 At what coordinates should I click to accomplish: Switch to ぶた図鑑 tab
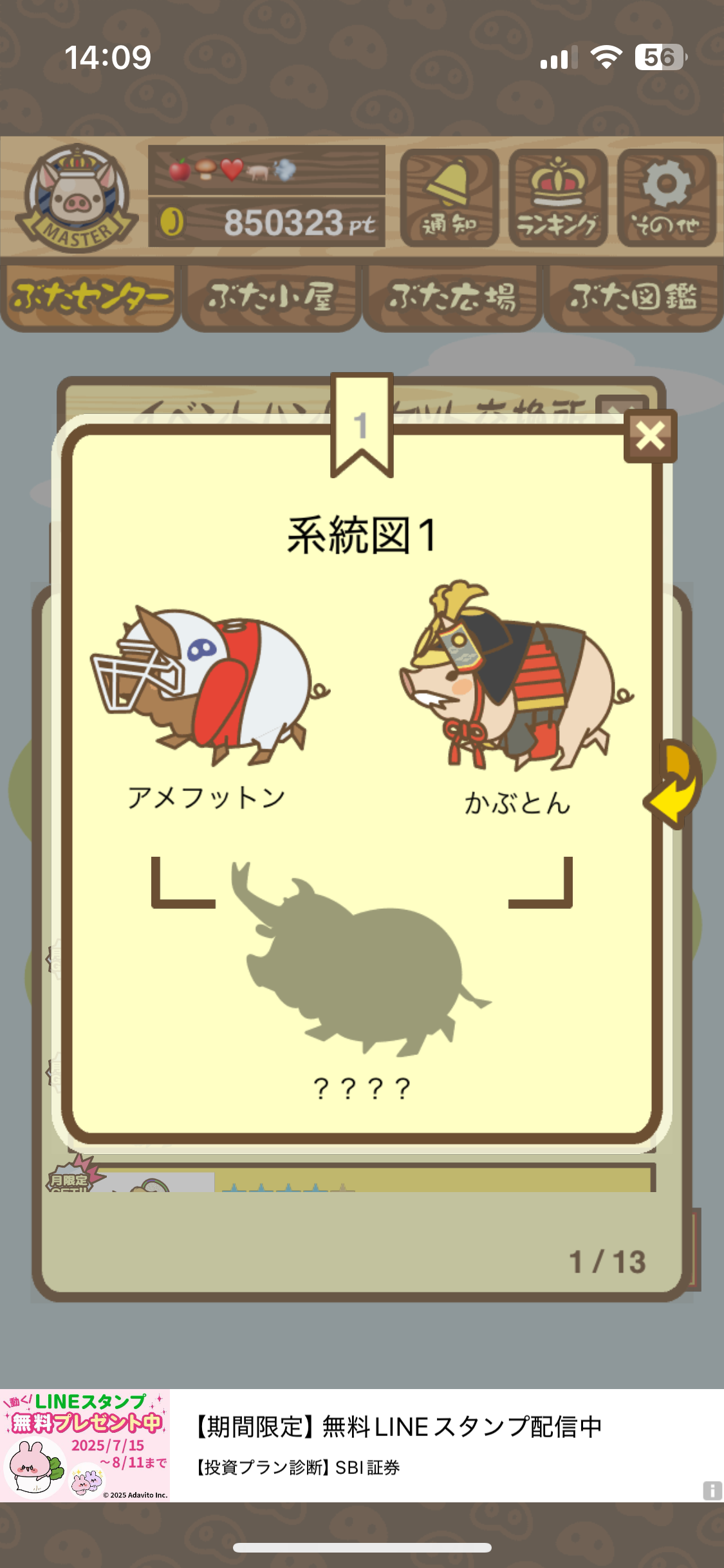[633, 297]
